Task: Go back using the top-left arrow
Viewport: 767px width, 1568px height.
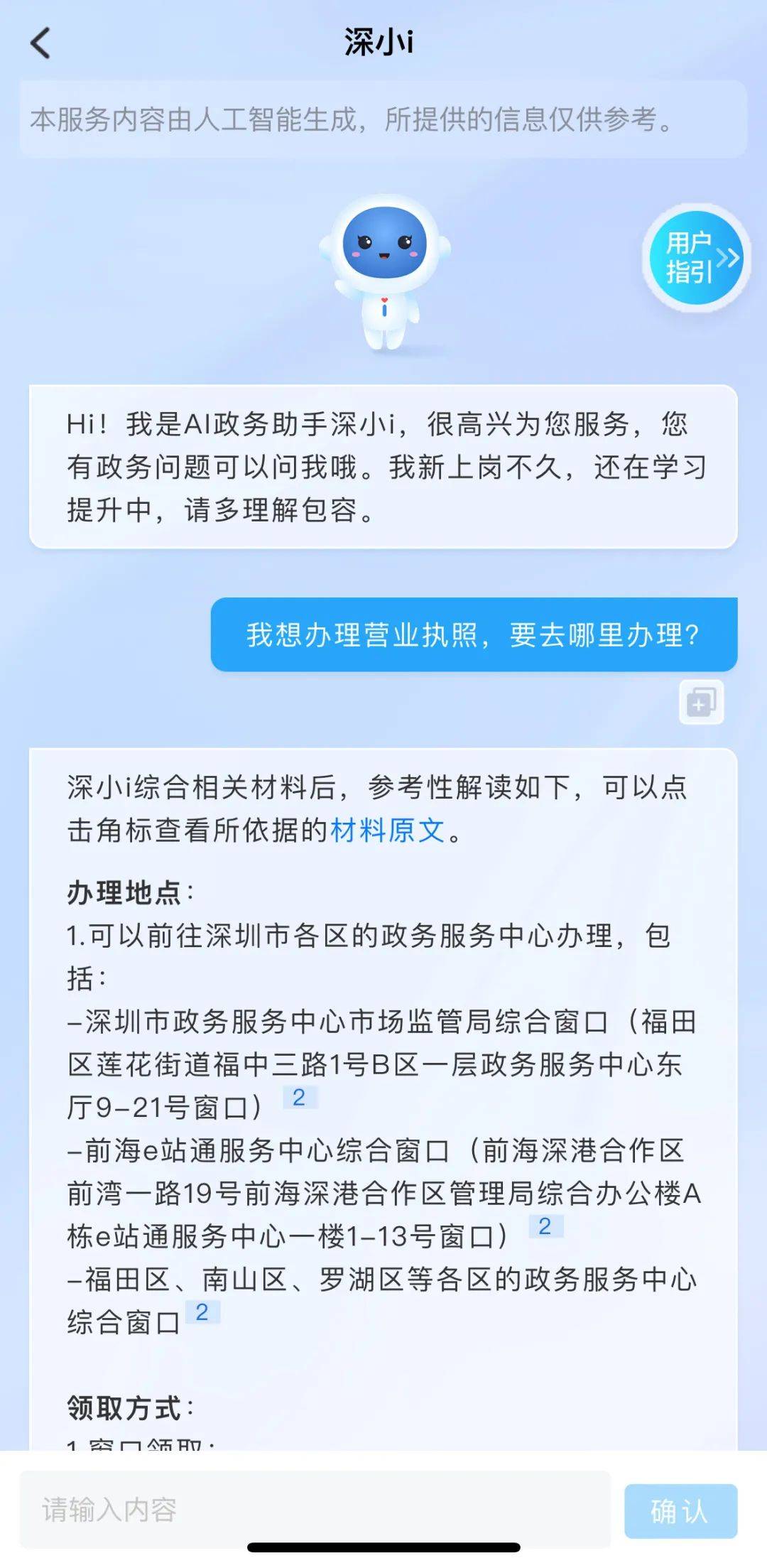Action: click(x=41, y=43)
